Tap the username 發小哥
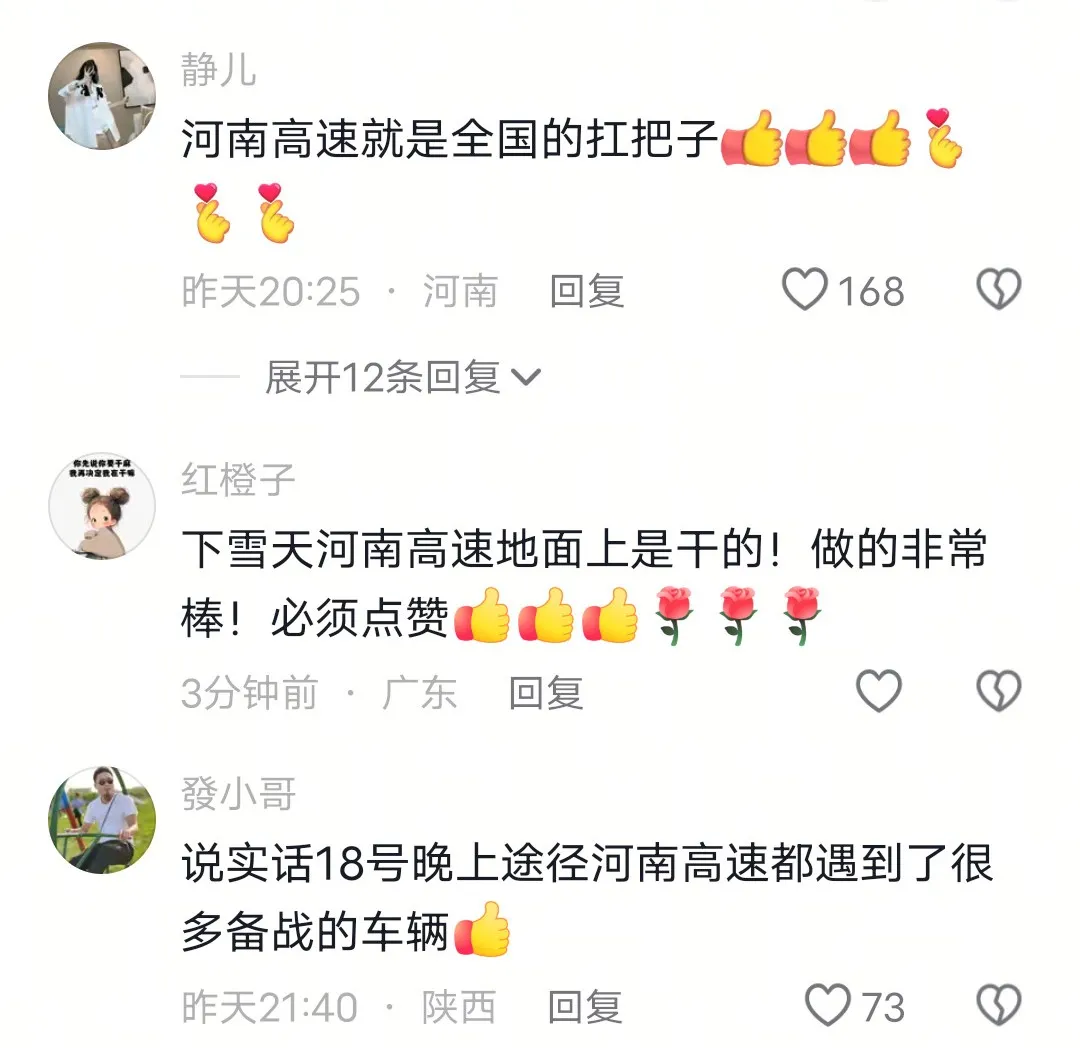The width and height of the screenshot is (1080, 1048). click(x=238, y=794)
